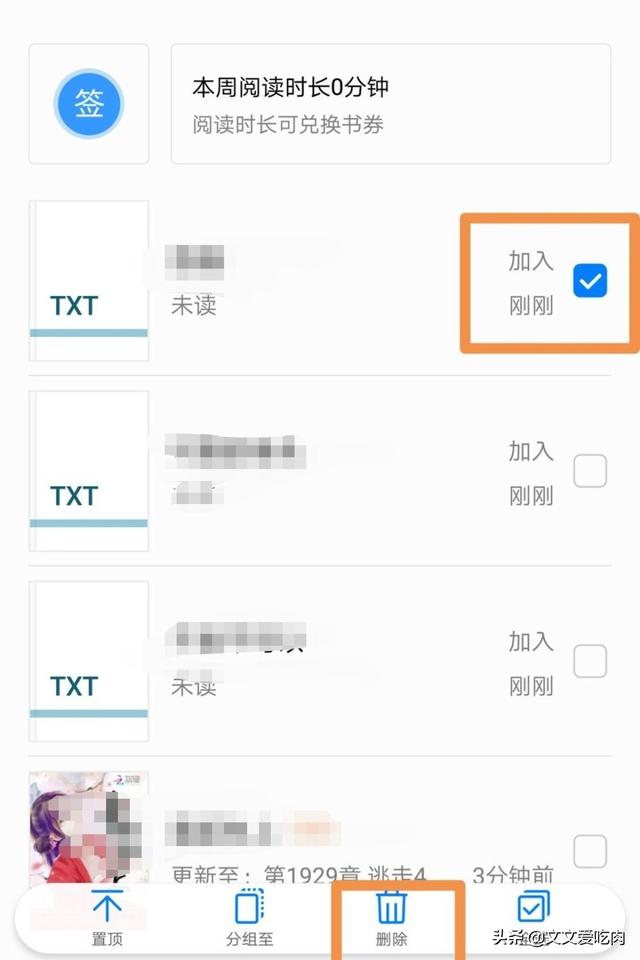Pin selected book with 置顶
The height and width of the screenshot is (960, 640).
[x=106, y=918]
